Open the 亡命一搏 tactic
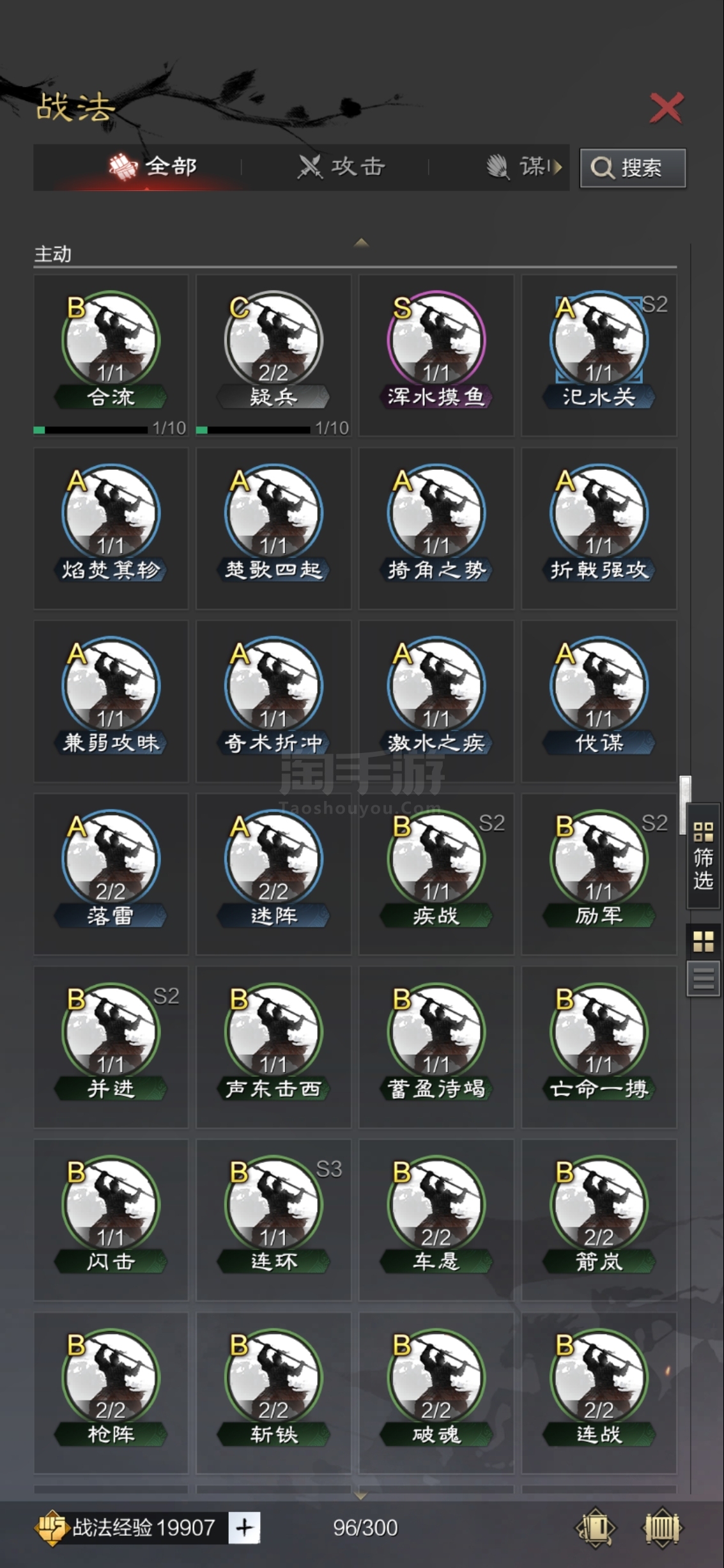 599,1047
